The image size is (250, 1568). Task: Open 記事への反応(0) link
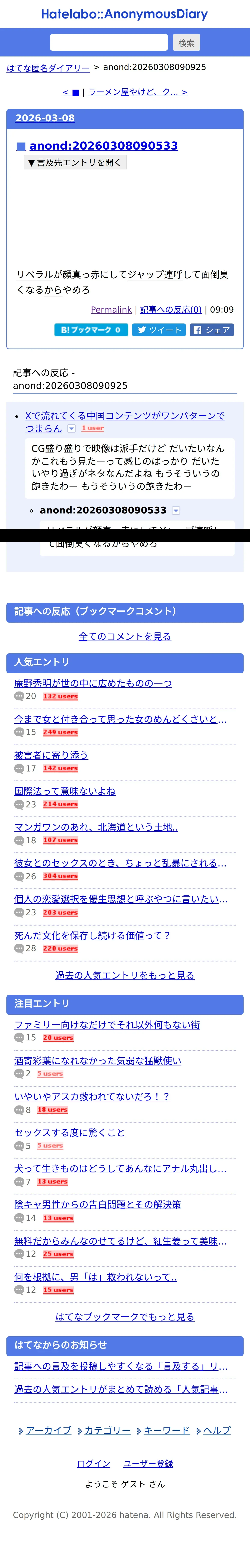pos(171,310)
